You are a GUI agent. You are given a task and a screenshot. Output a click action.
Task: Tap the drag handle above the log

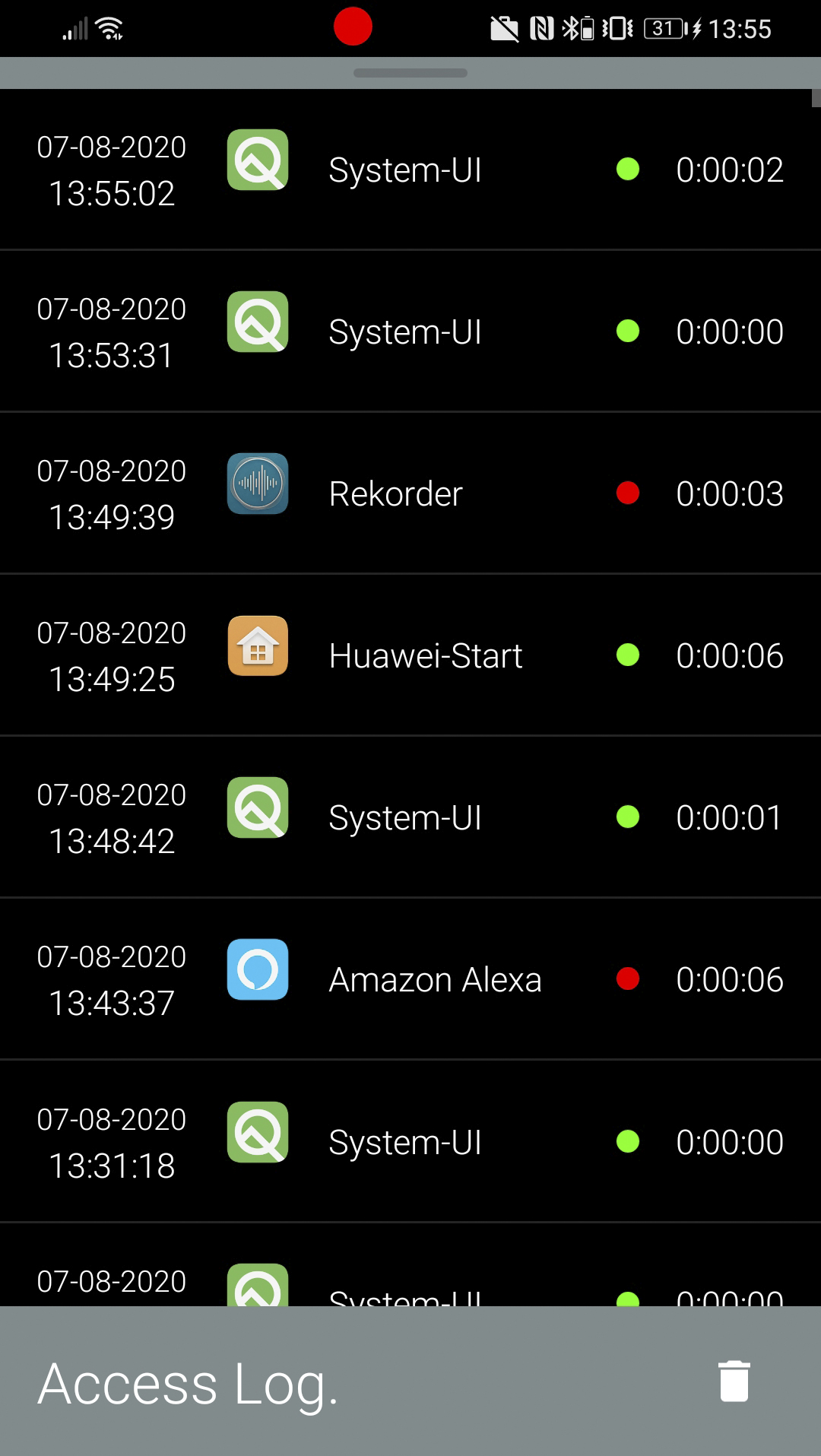pos(410,73)
